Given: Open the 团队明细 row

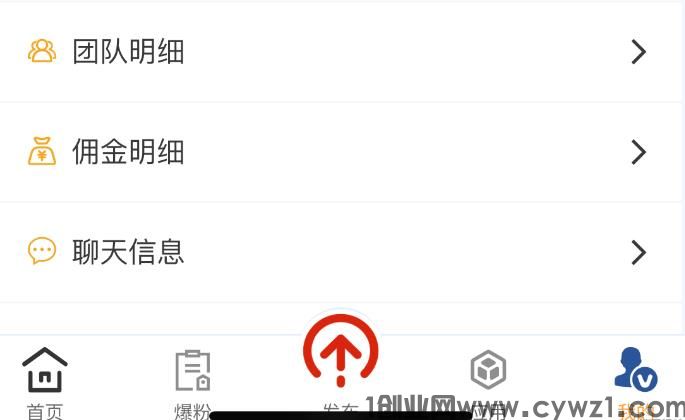Looking at the screenshot, I should (340, 52).
